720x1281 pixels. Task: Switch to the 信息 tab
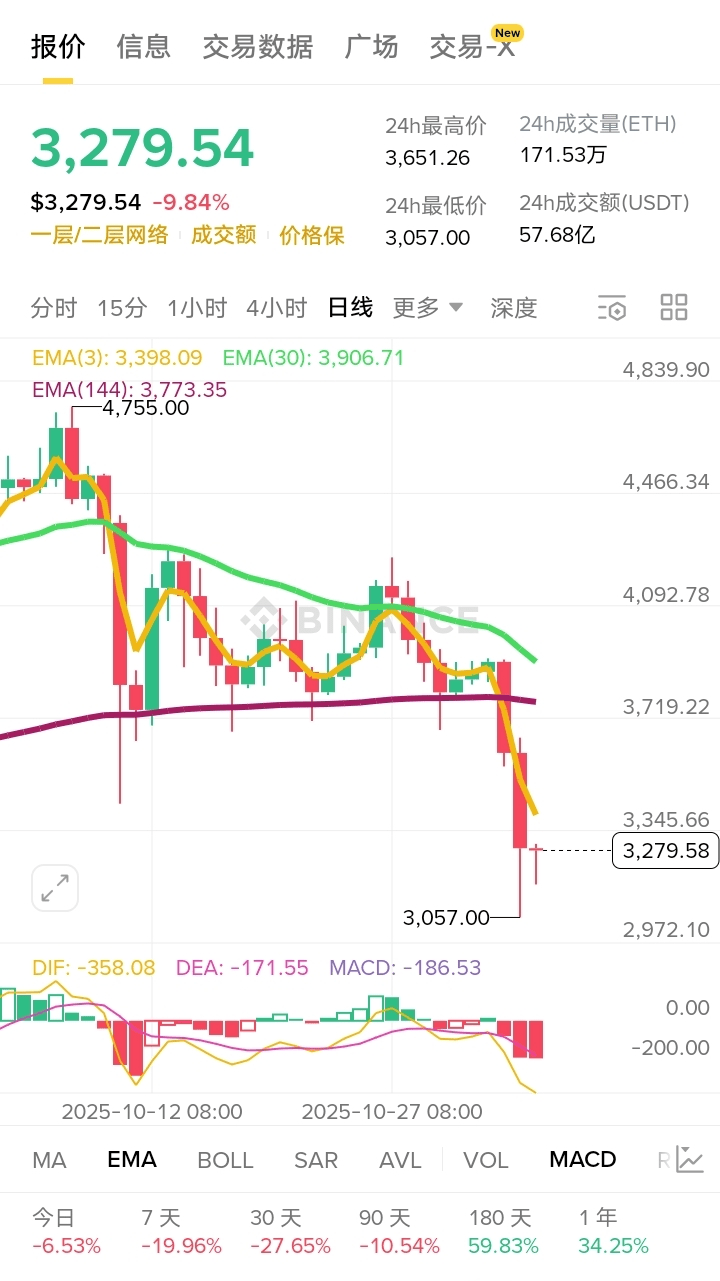click(143, 47)
